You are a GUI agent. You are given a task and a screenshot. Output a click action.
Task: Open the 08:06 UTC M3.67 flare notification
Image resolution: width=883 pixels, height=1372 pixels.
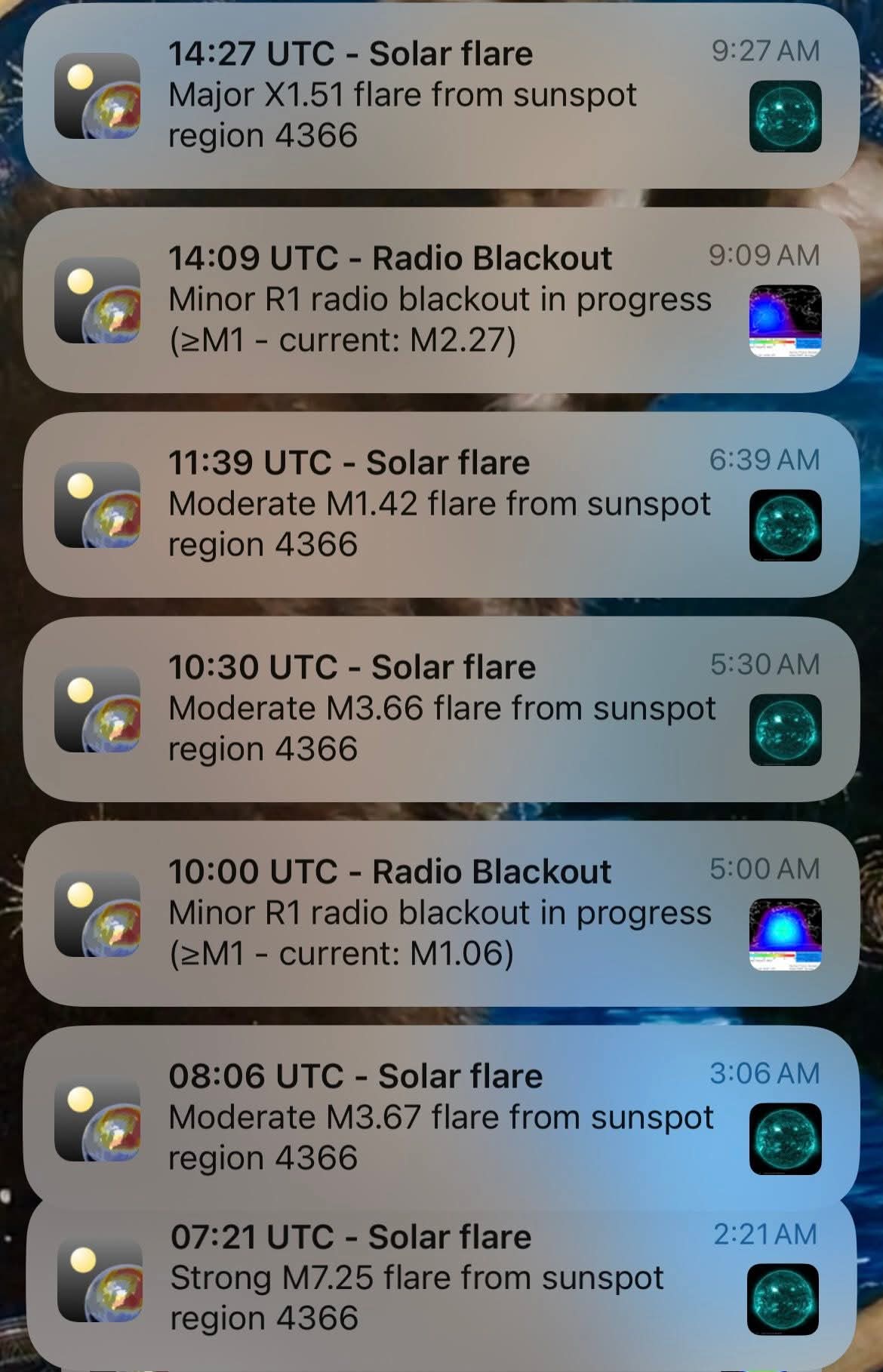point(441,1117)
